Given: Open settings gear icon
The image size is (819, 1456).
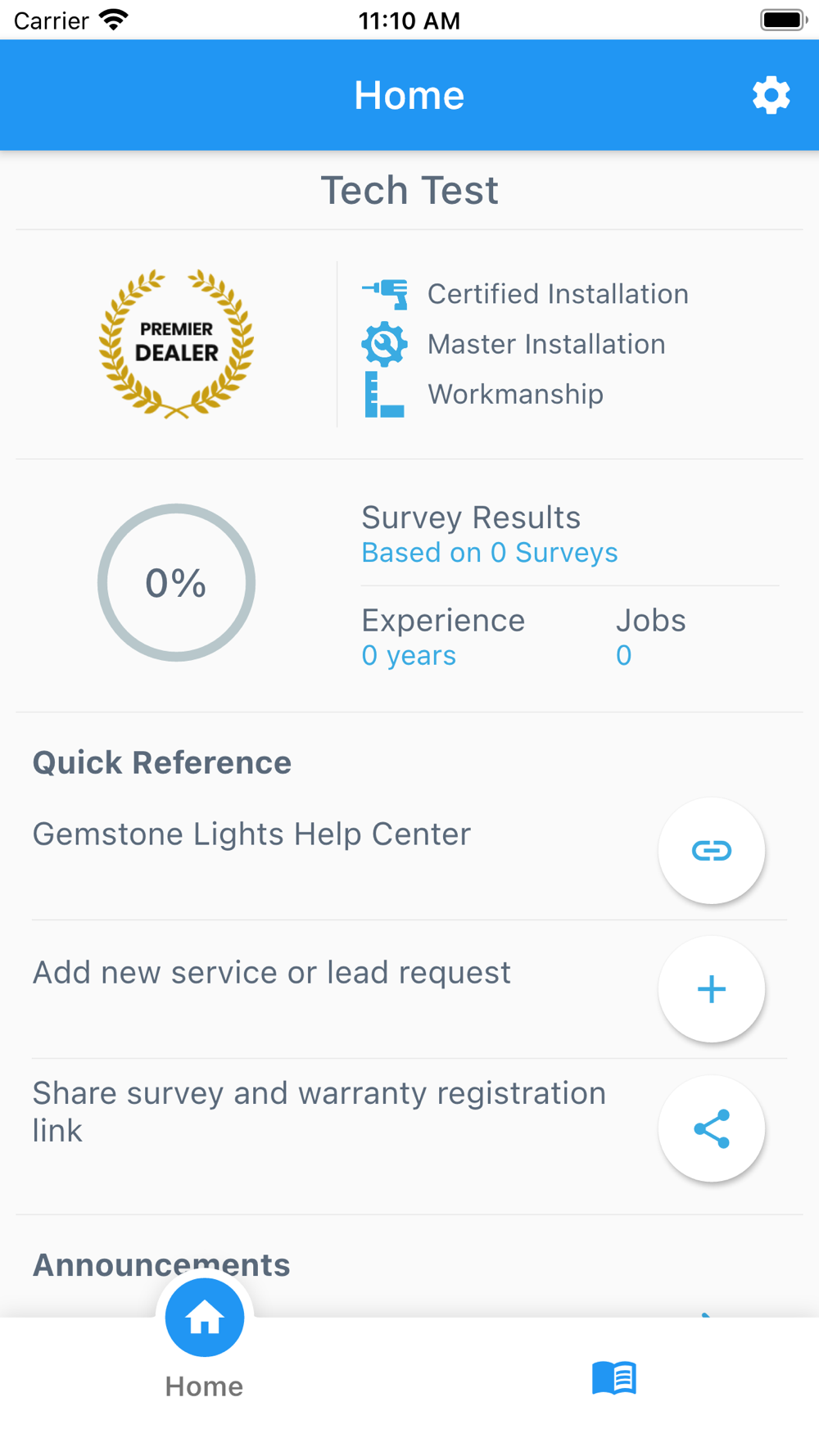Looking at the screenshot, I should 771,96.
